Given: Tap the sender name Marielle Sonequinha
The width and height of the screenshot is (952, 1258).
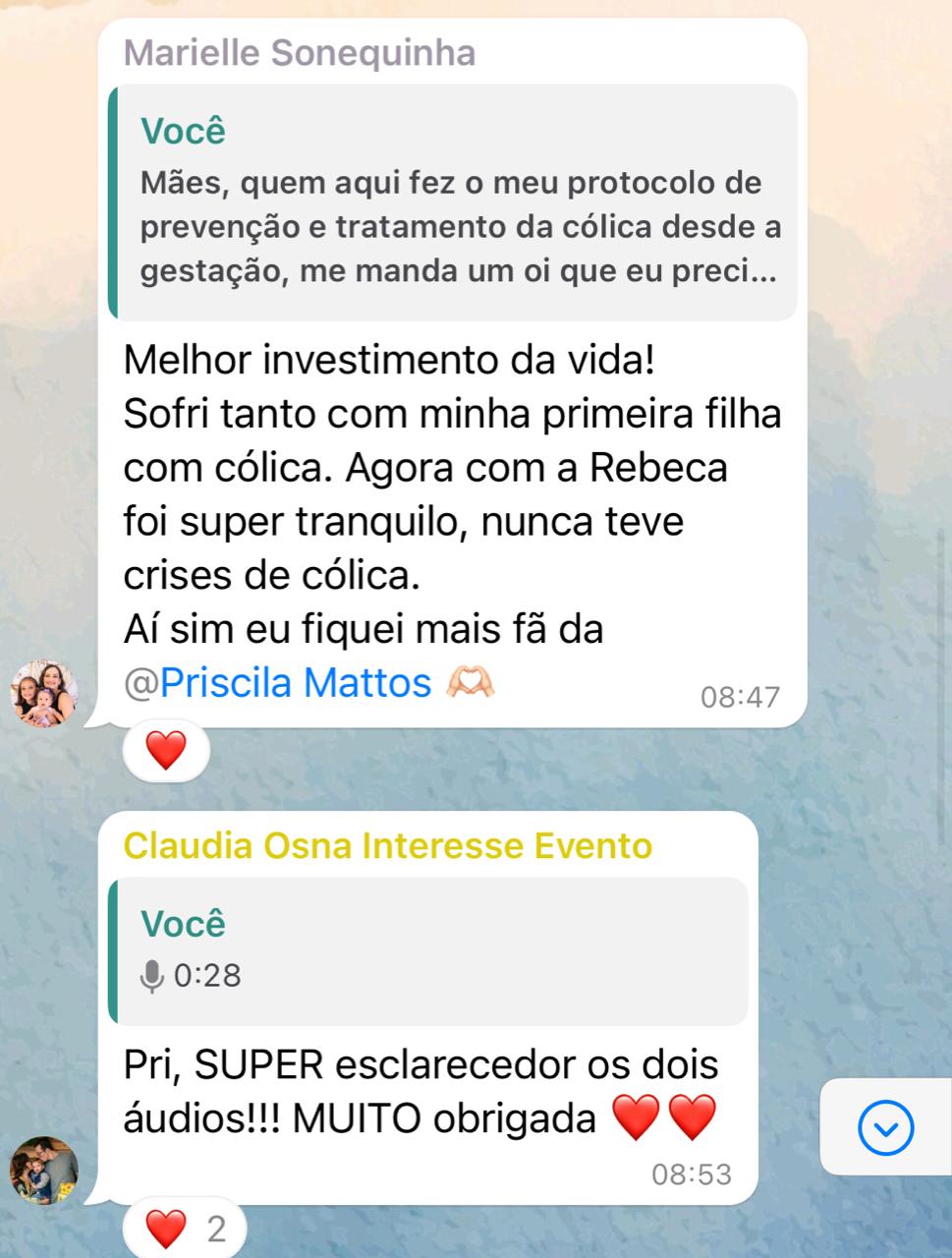Looking at the screenshot, I should 300,52.
